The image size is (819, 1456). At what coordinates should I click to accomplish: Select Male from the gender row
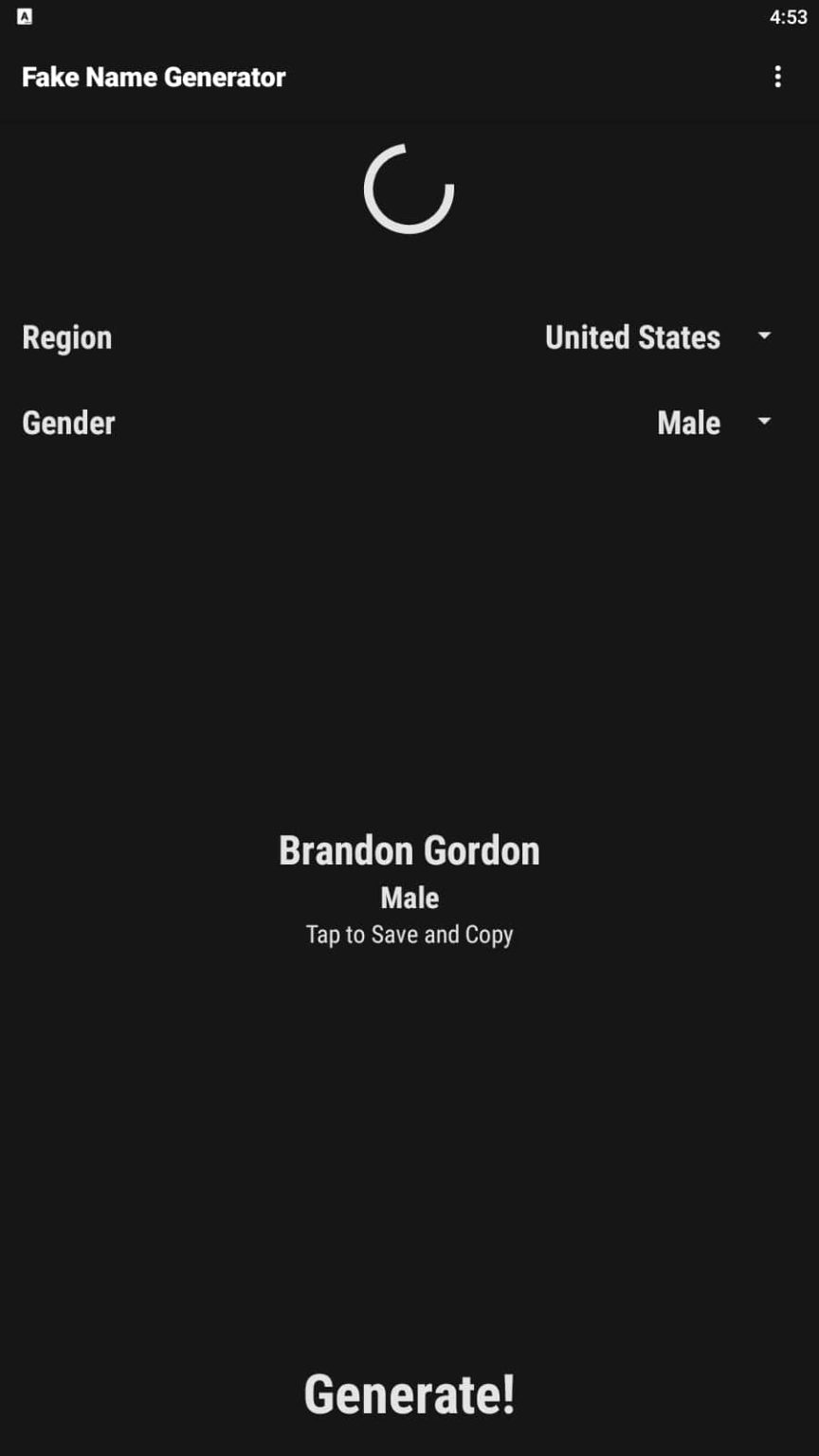coord(687,423)
